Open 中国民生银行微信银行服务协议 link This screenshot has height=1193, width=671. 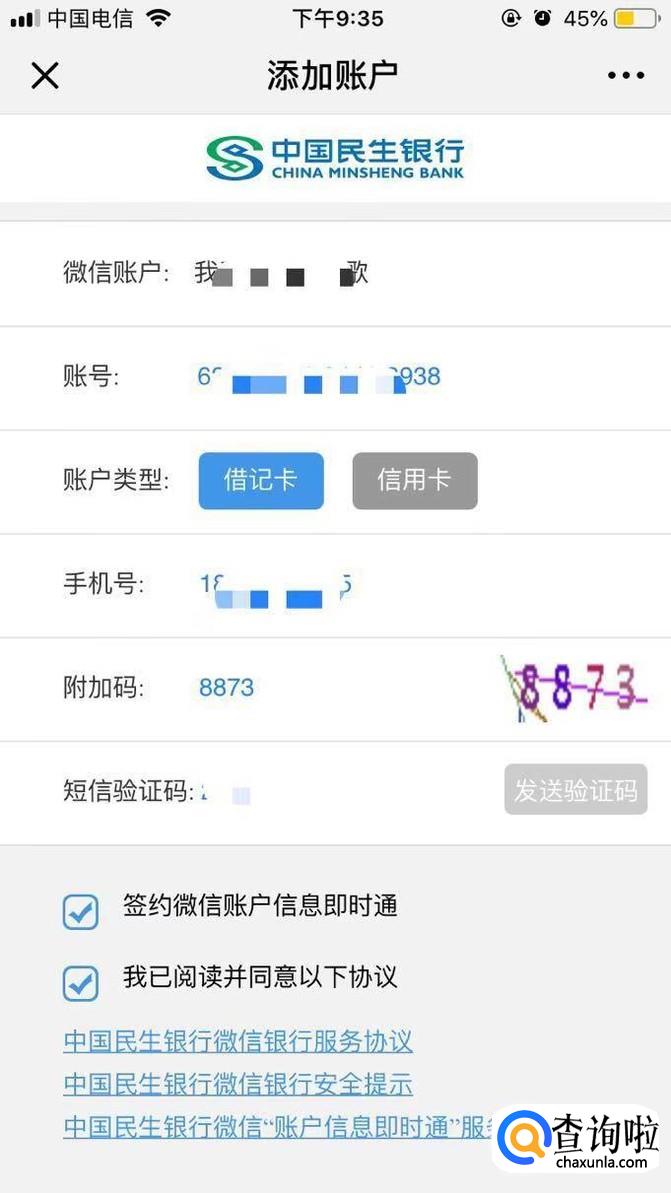[238, 1041]
